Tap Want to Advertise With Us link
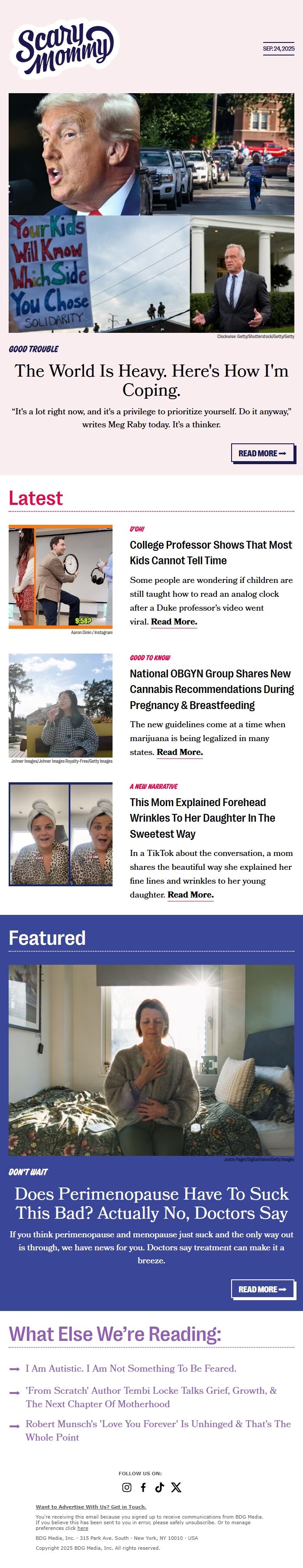This screenshot has height=1568, width=303. click(90, 1506)
